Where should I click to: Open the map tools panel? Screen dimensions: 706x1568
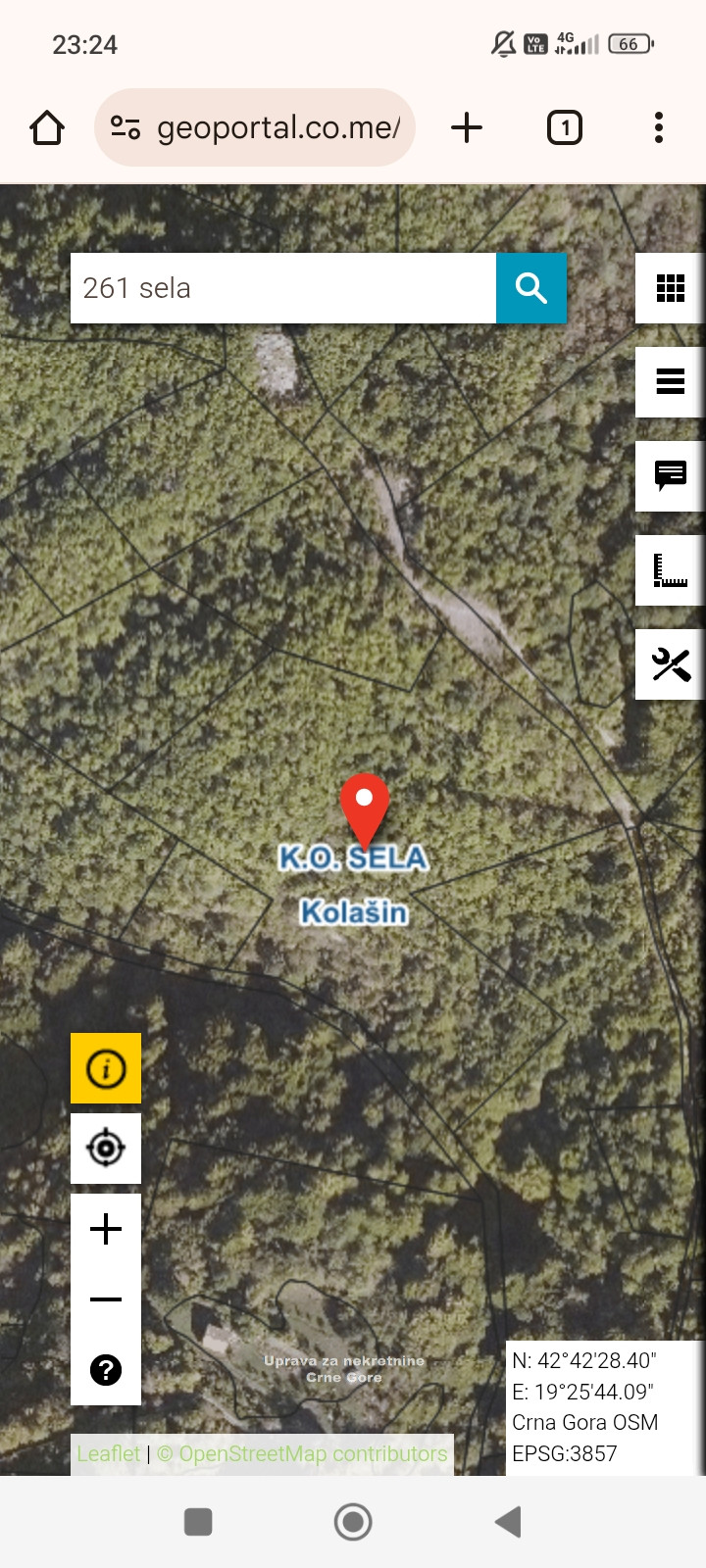pos(671,664)
